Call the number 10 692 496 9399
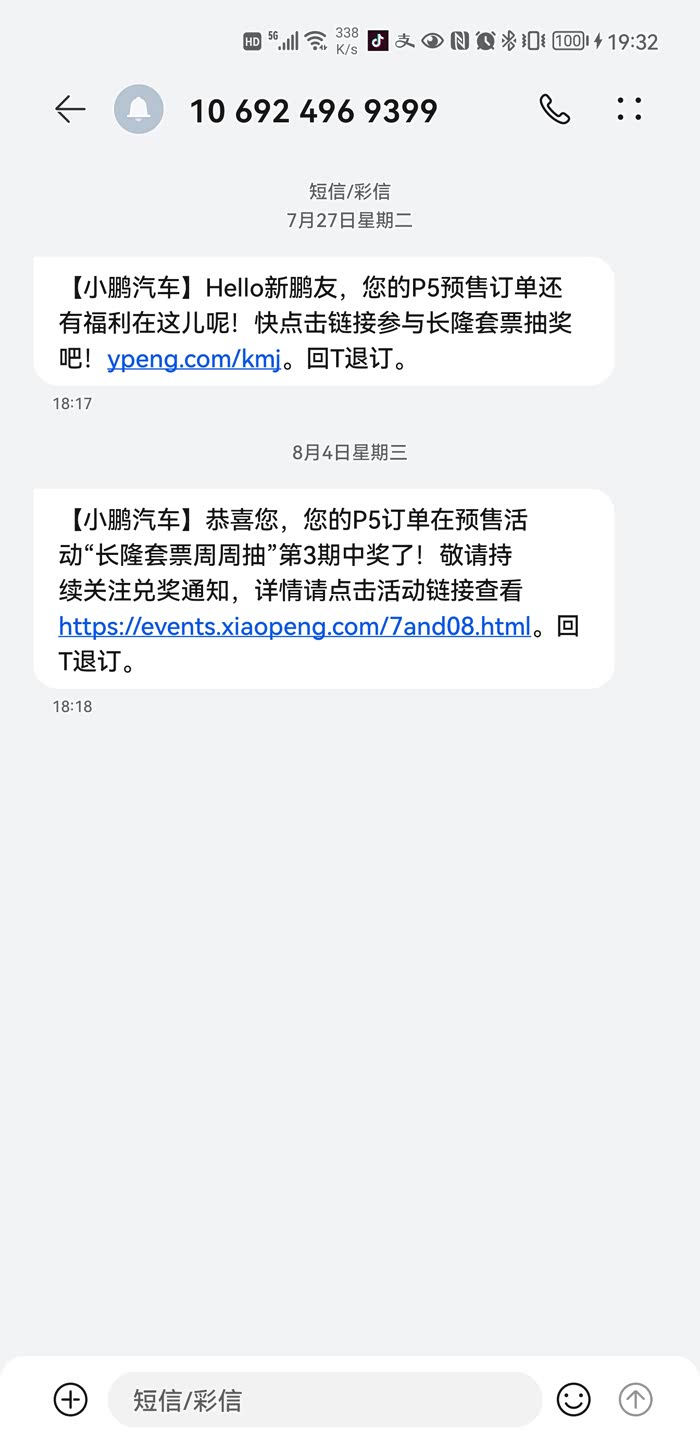700x1443 pixels. point(554,109)
